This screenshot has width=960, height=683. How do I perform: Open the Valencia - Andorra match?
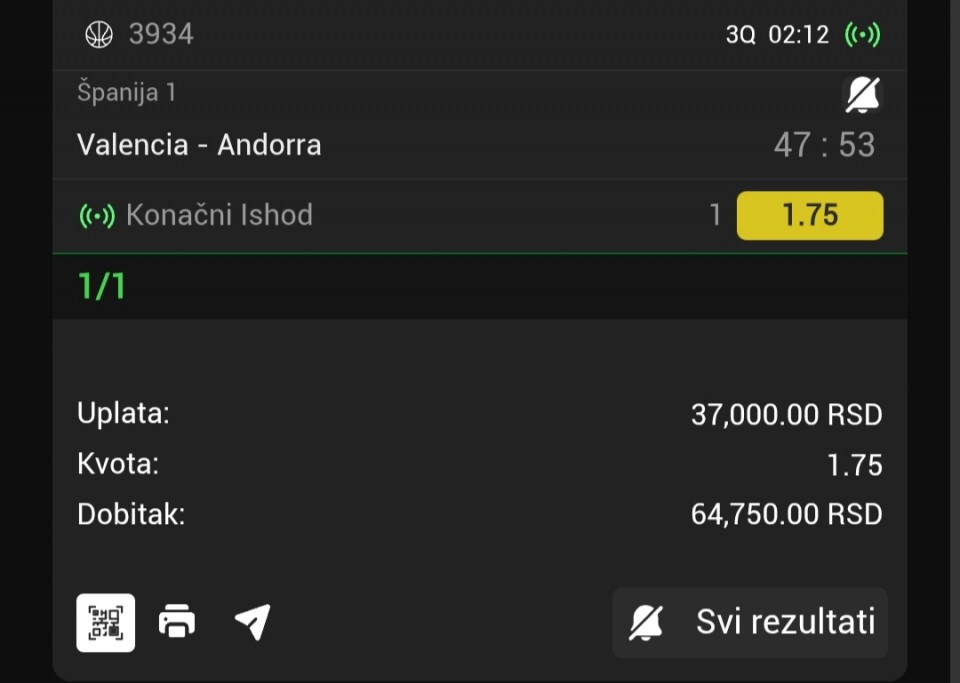point(200,145)
